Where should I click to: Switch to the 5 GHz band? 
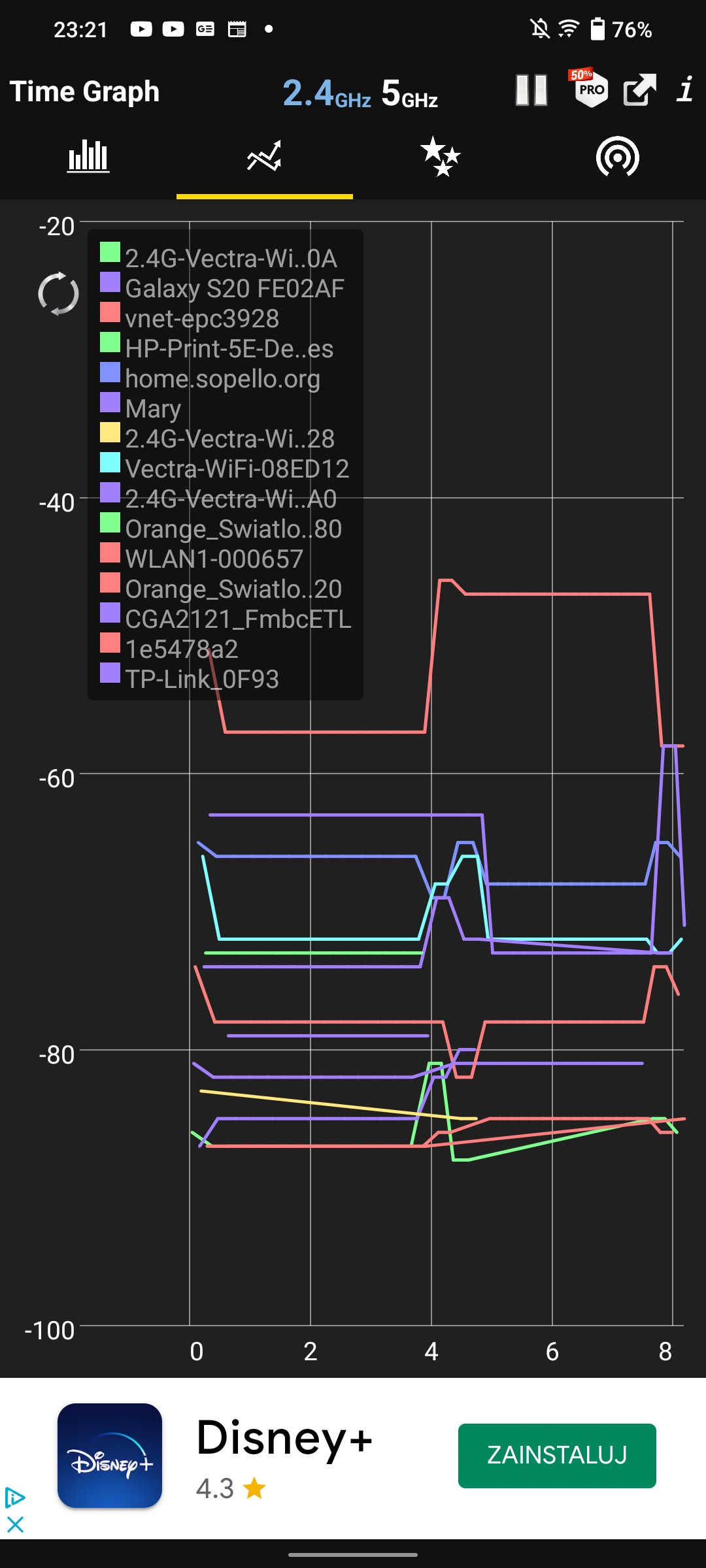tap(409, 92)
